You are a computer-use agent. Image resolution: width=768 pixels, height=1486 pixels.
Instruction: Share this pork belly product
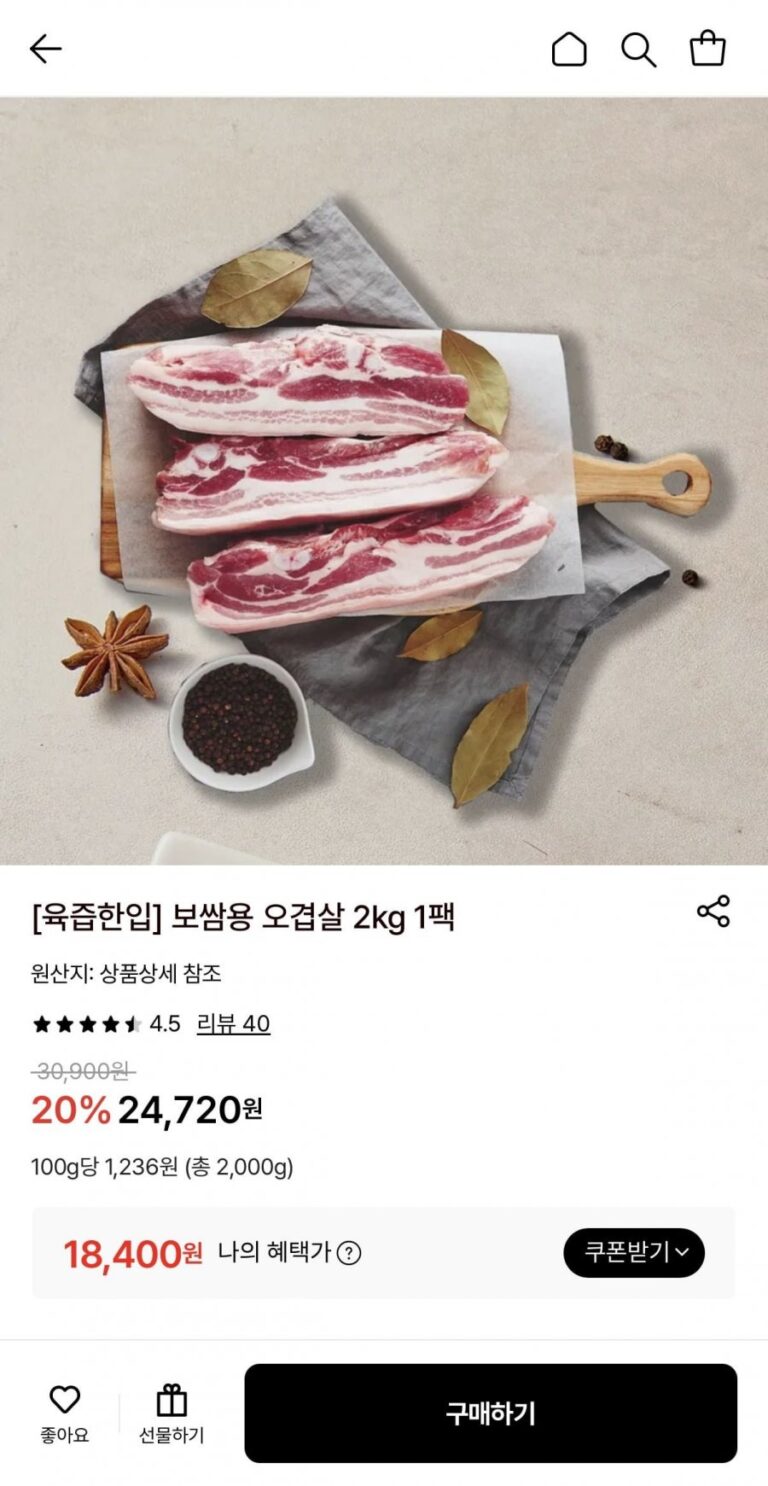point(713,911)
